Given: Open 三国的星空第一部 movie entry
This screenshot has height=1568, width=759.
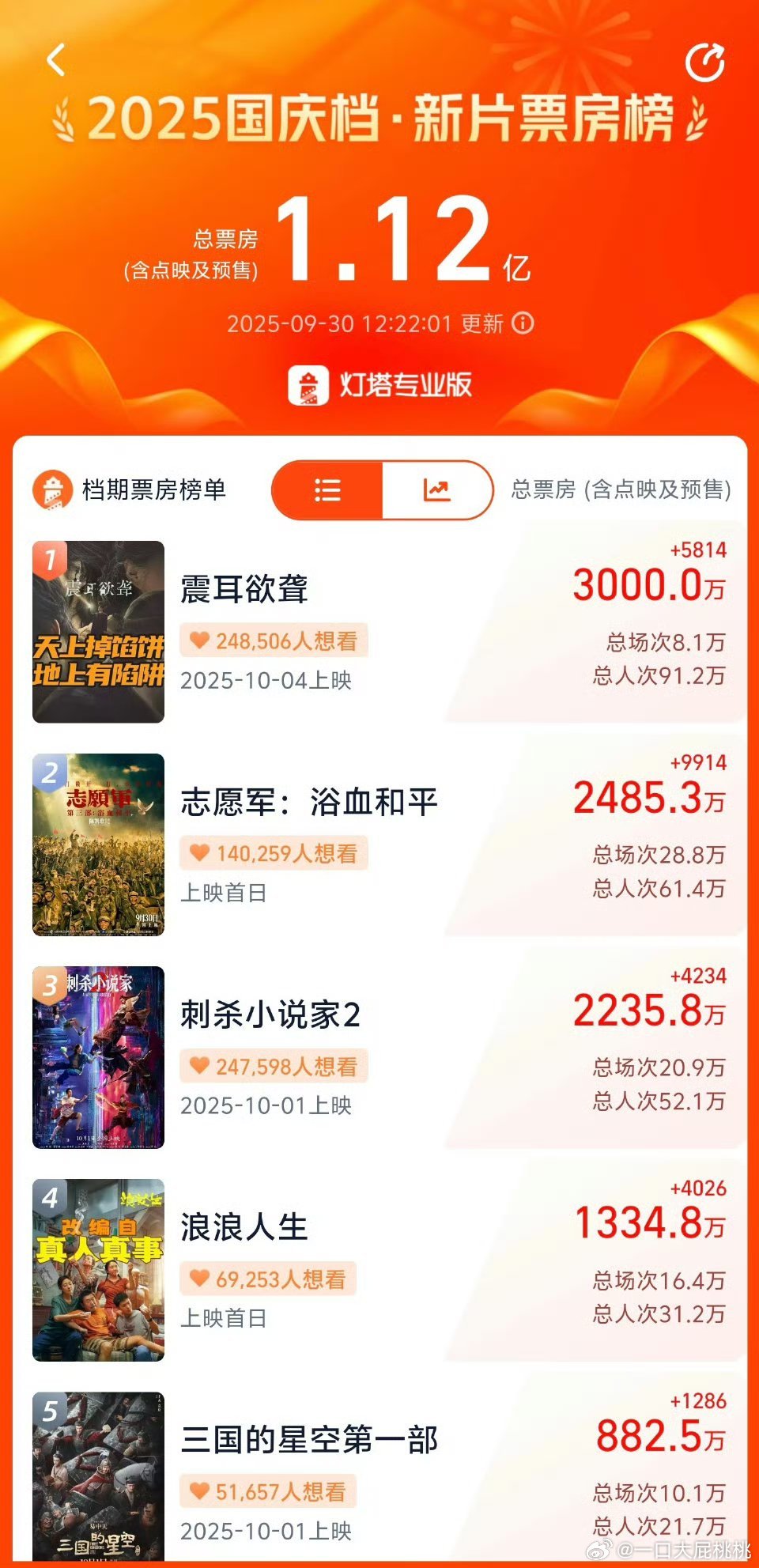Looking at the screenshot, I should point(308,1440).
